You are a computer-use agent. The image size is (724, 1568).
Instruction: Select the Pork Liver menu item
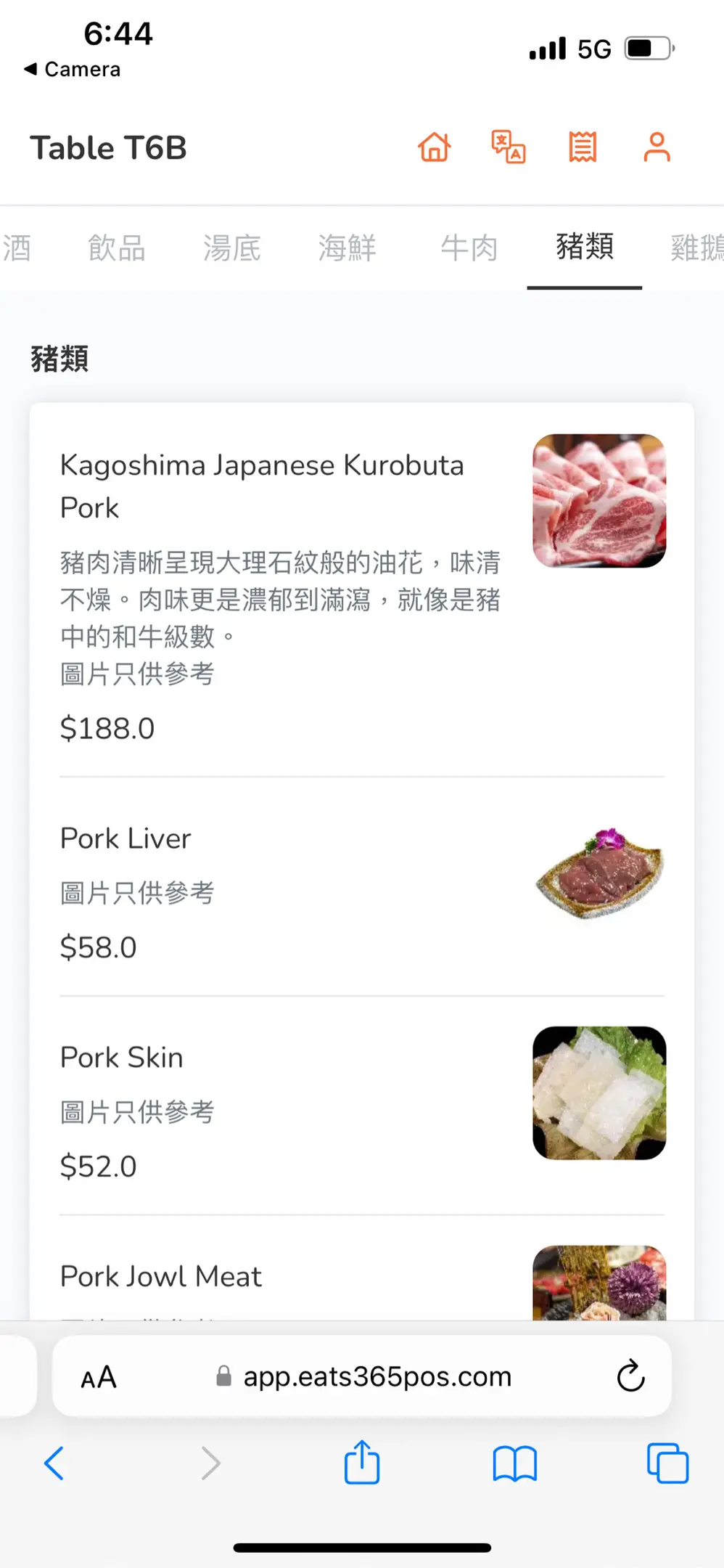(126, 838)
